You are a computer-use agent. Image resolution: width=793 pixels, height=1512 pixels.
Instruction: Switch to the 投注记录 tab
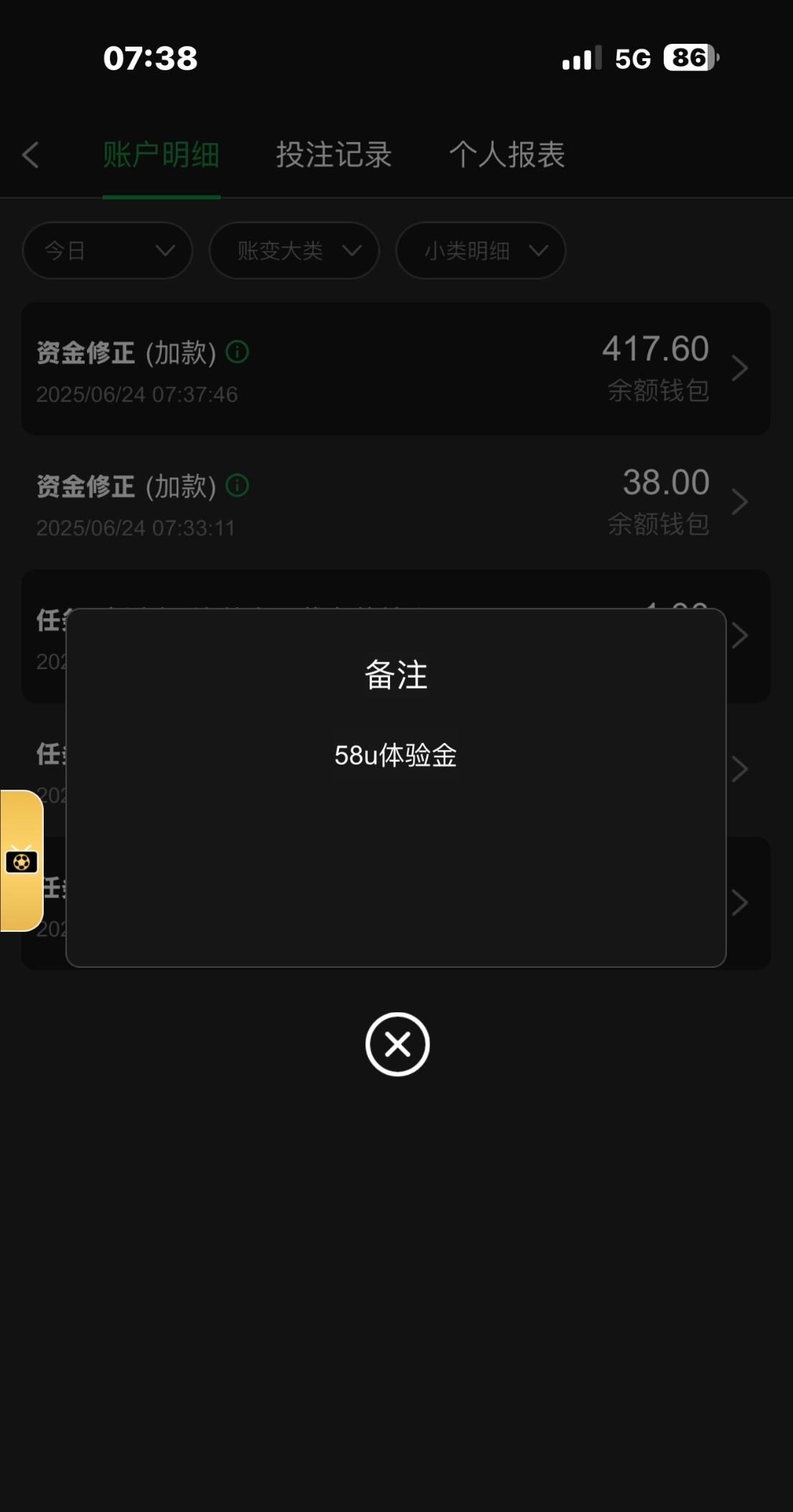click(334, 155)
